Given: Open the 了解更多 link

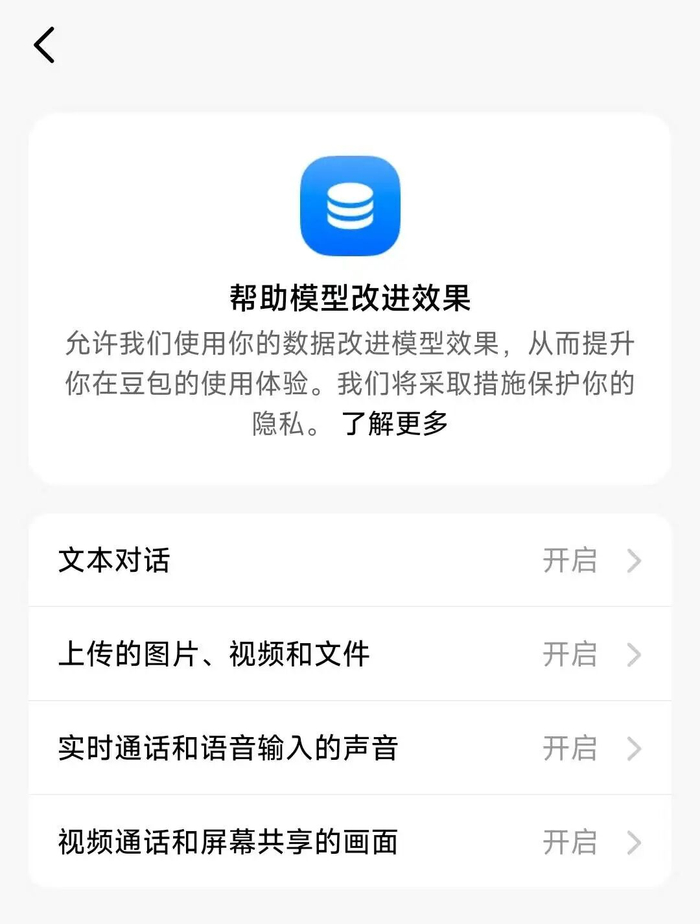Looking at the screenshot, I should tap(395, 424).
